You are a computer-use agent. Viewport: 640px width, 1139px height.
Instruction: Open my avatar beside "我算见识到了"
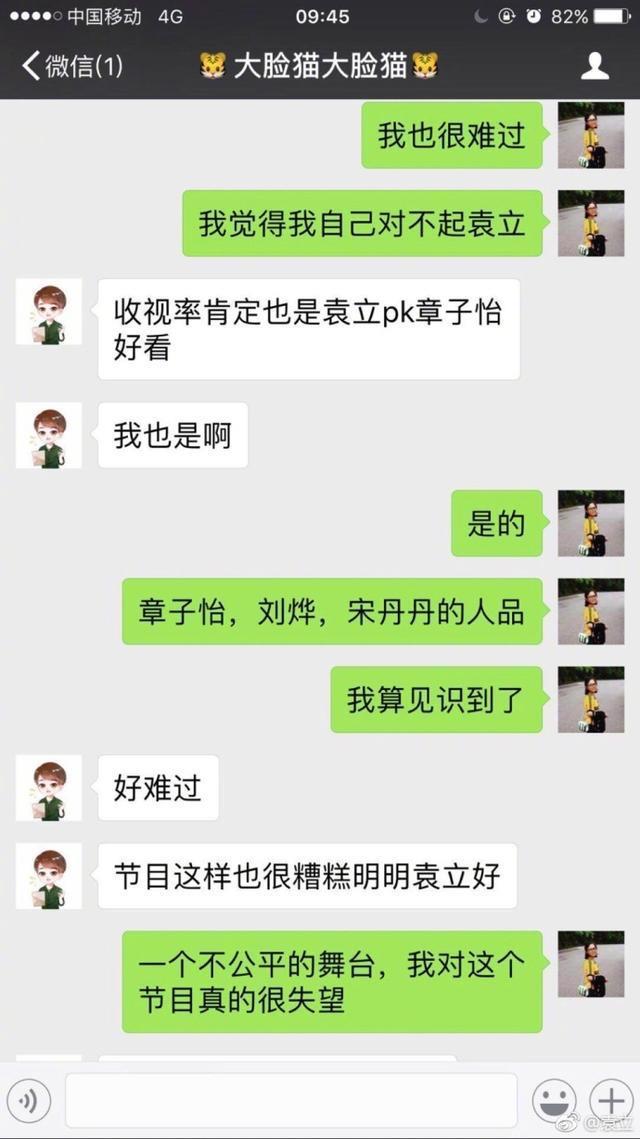(591, 699)
